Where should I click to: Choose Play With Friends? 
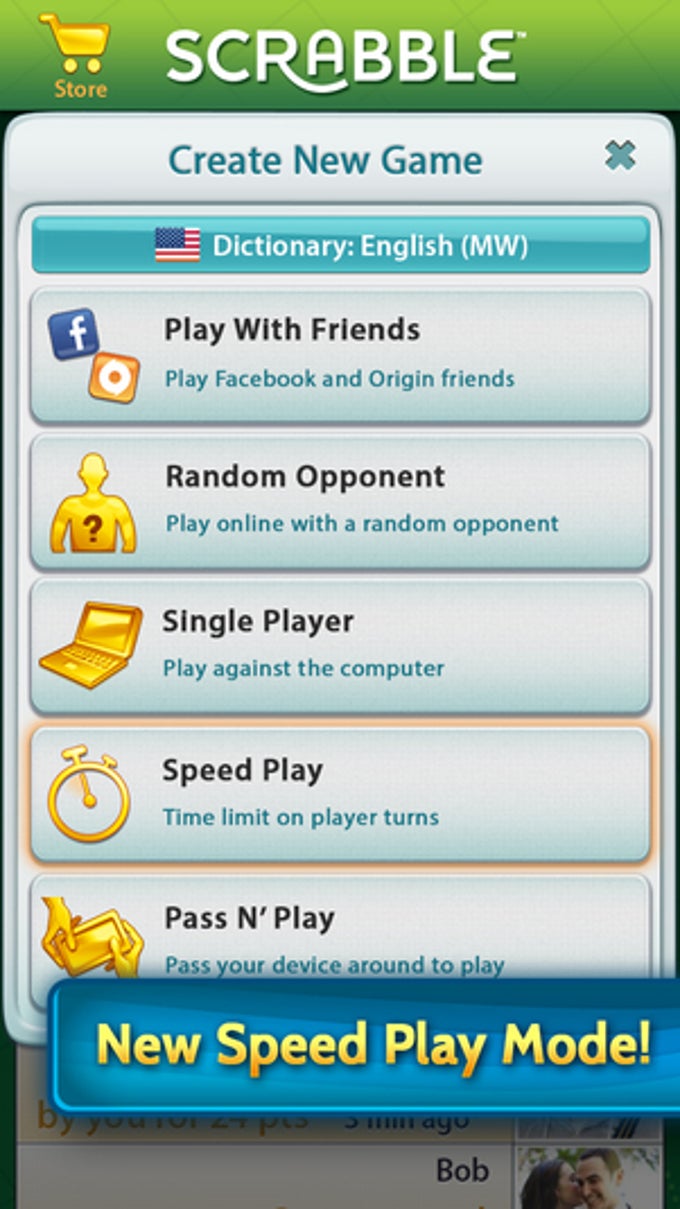(340, 354)
